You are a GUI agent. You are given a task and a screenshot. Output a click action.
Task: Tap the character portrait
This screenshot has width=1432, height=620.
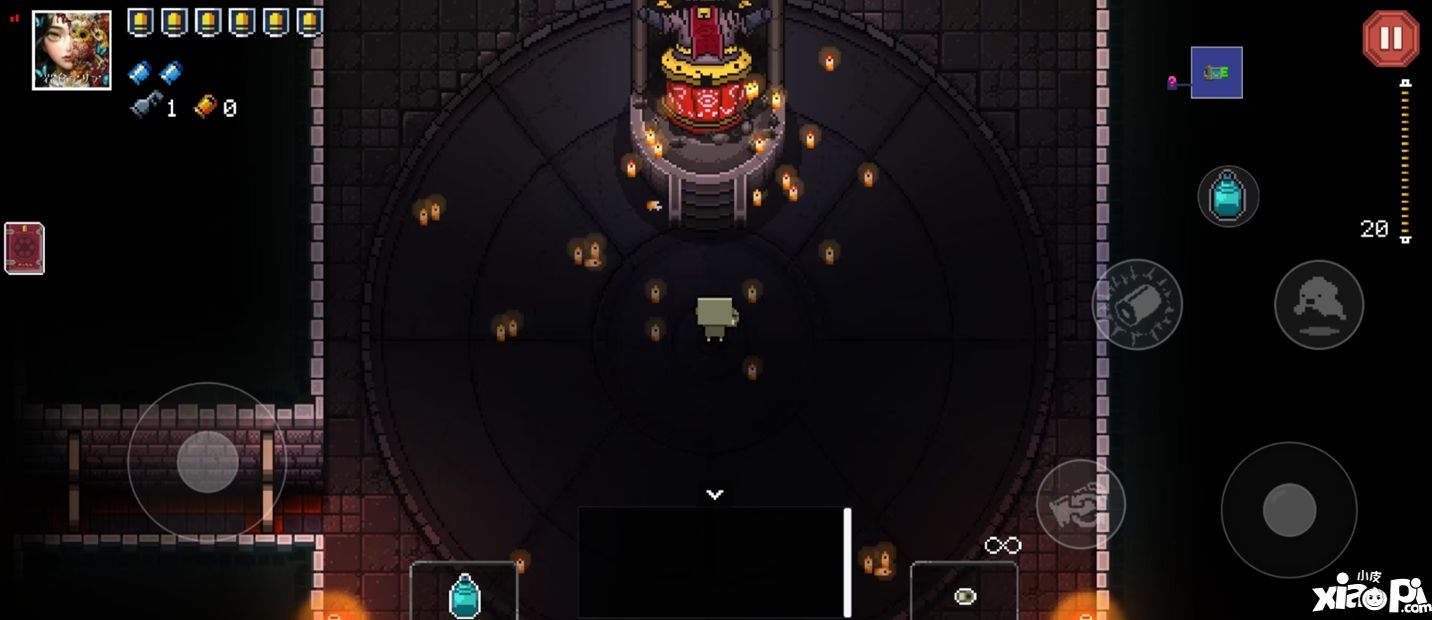coord(71,50)
